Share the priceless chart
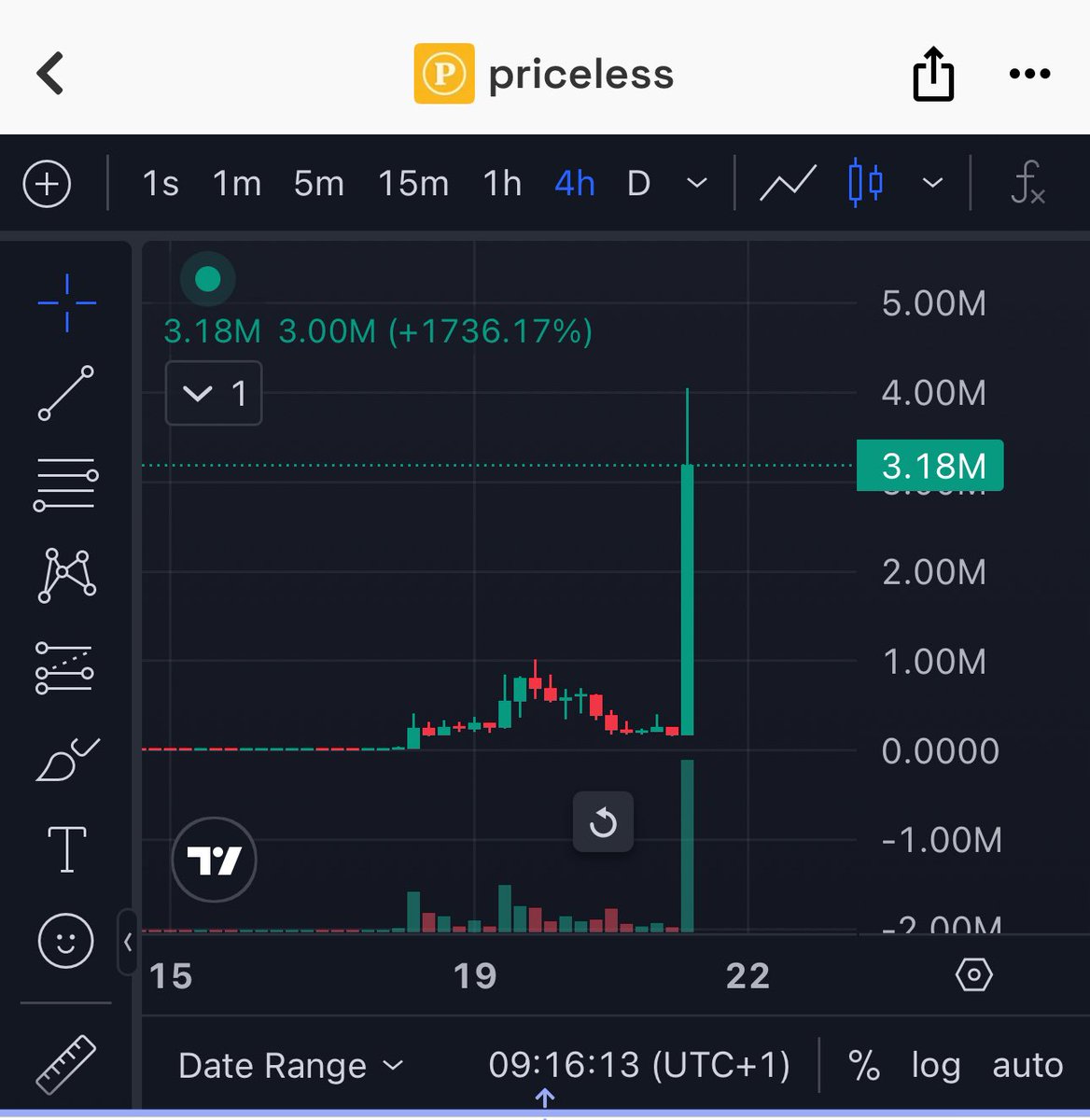Screen dimensions: 1090x1120 pos(933,75)
